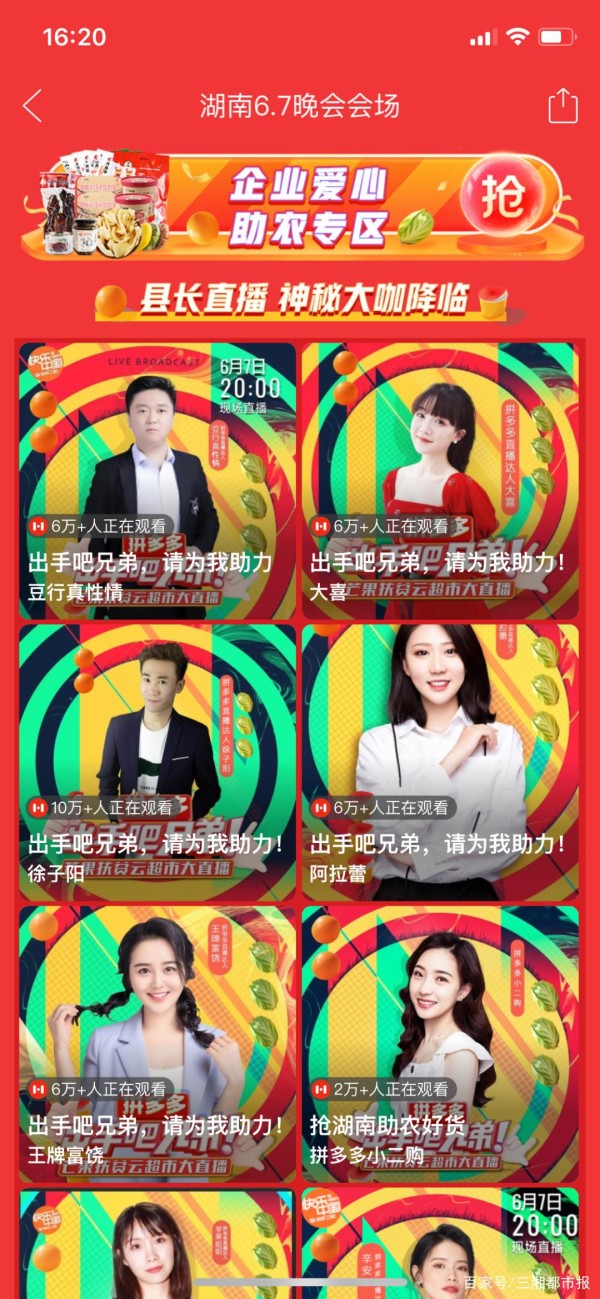Screen dimensions: 600x1299
Task: Go back using the arrow icon
Action: (33, 105)
